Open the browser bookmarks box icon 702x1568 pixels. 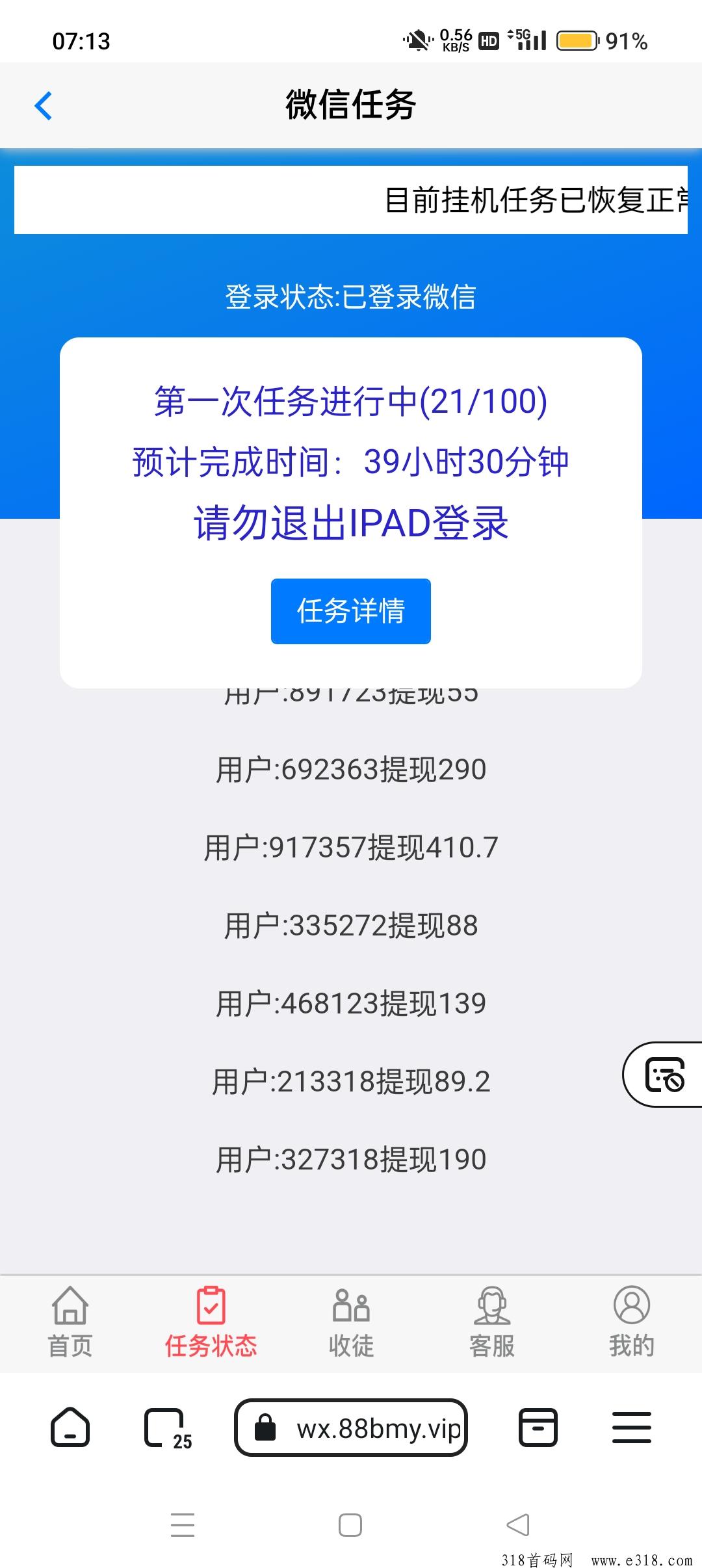pyautogui.click(x=538, y=1428)
